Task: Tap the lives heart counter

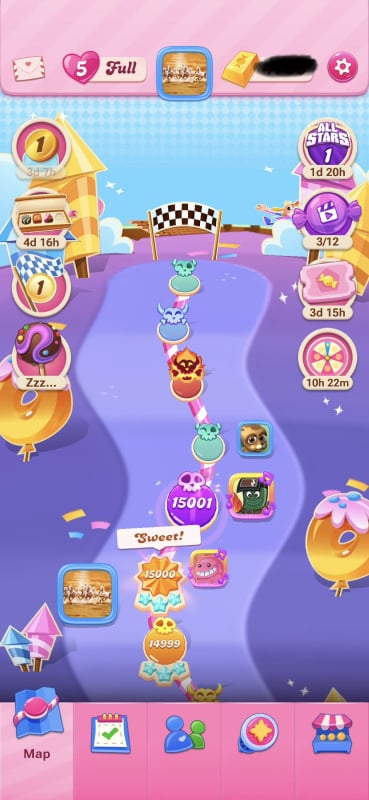Action: pos(104,68)
